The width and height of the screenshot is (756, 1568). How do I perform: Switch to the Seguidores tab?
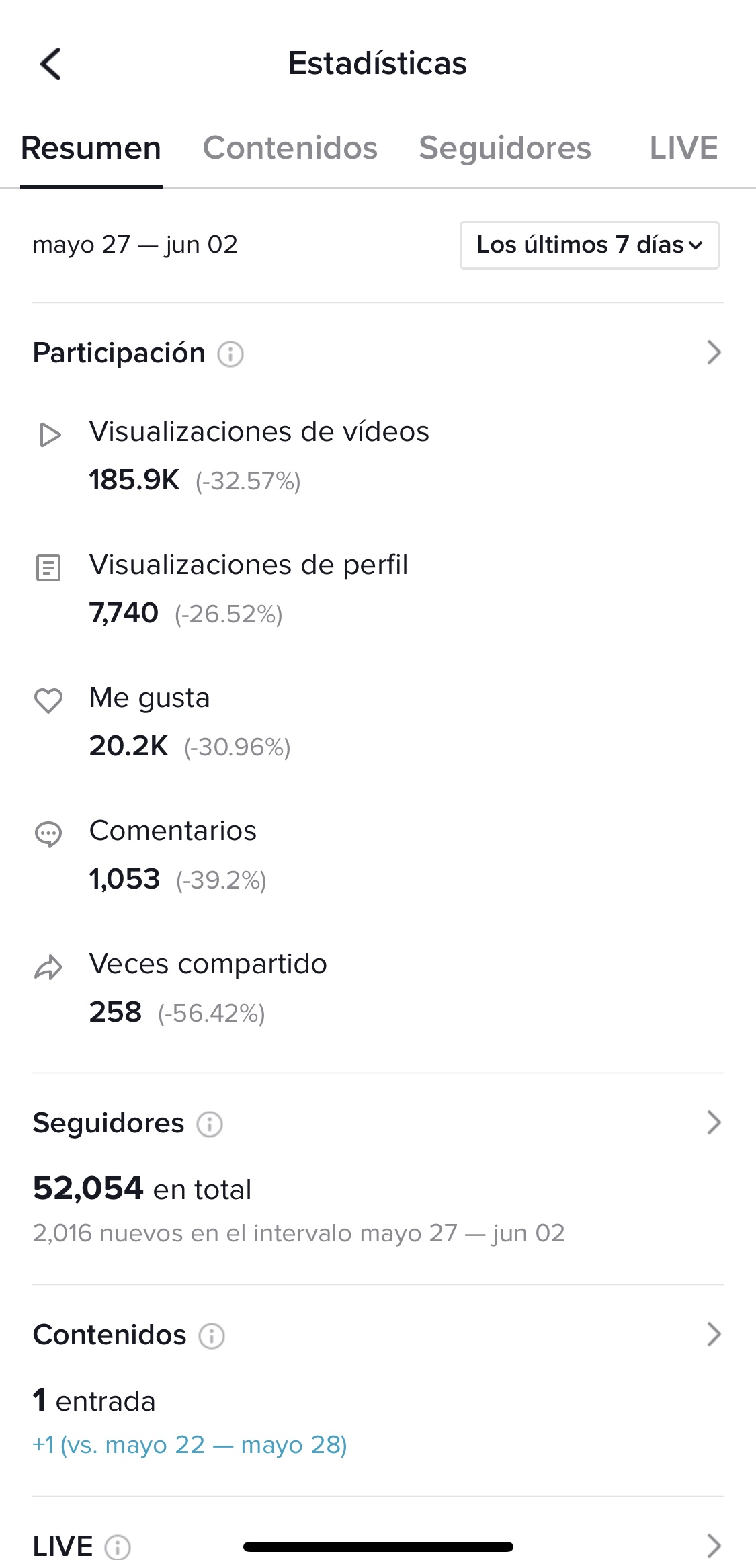505,148
